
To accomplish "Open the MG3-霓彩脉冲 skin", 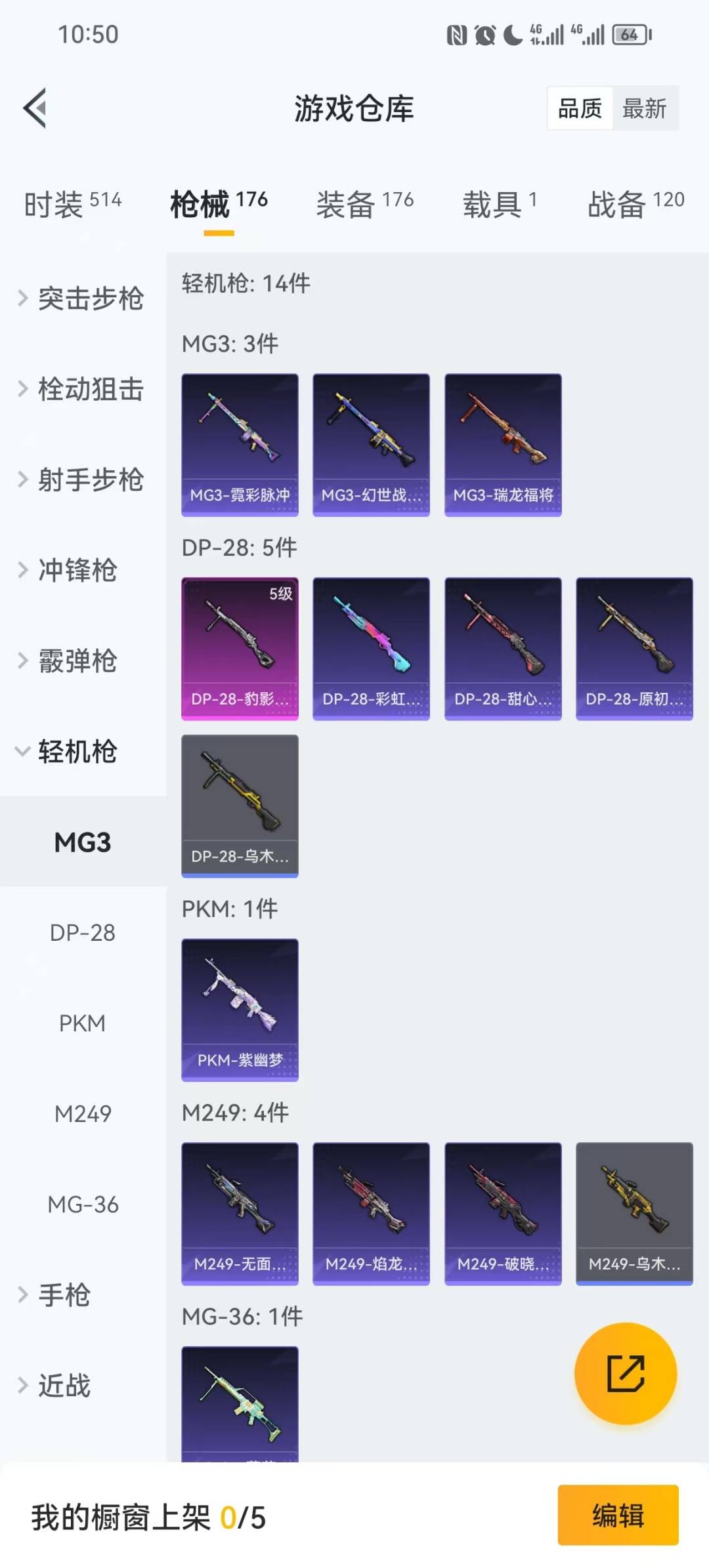I will (x=240, y=445).
